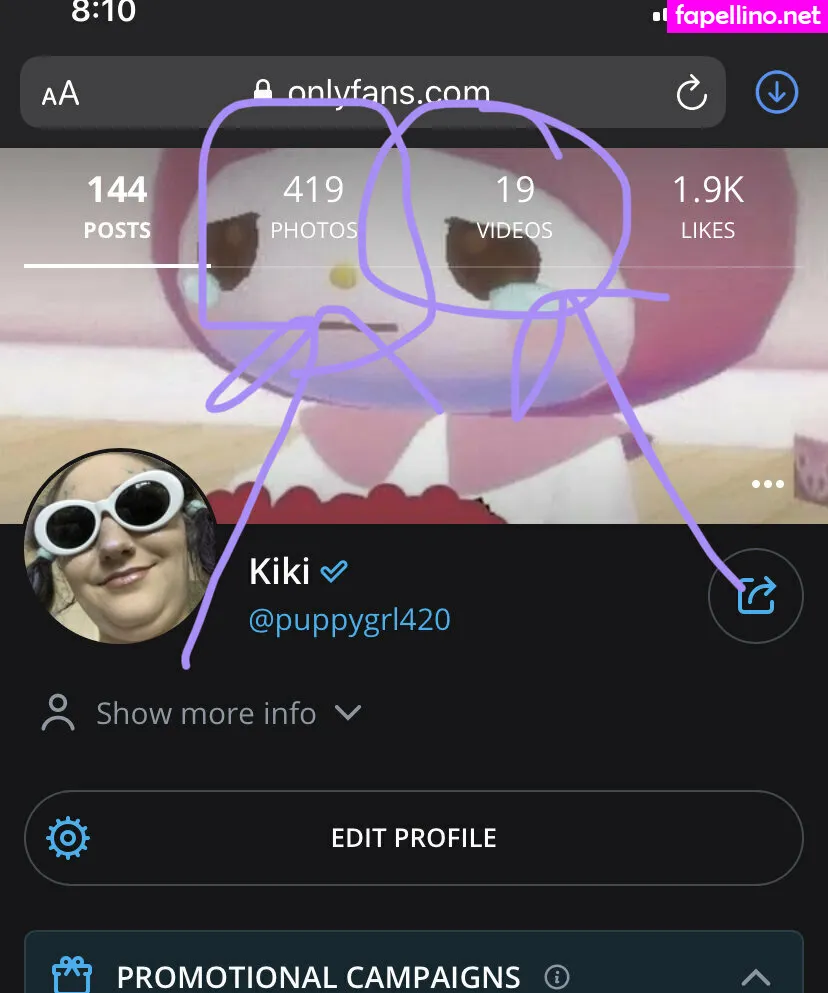The height and width of the screenshot is (993, 828).
Task: Switch to the Posts tab
Action: point(117,205)
